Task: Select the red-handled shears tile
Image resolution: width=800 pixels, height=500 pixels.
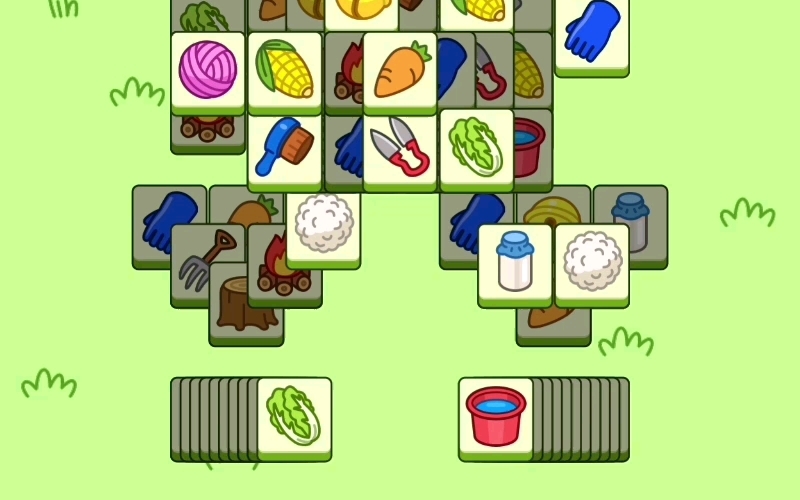Action: tap(400, 148)
